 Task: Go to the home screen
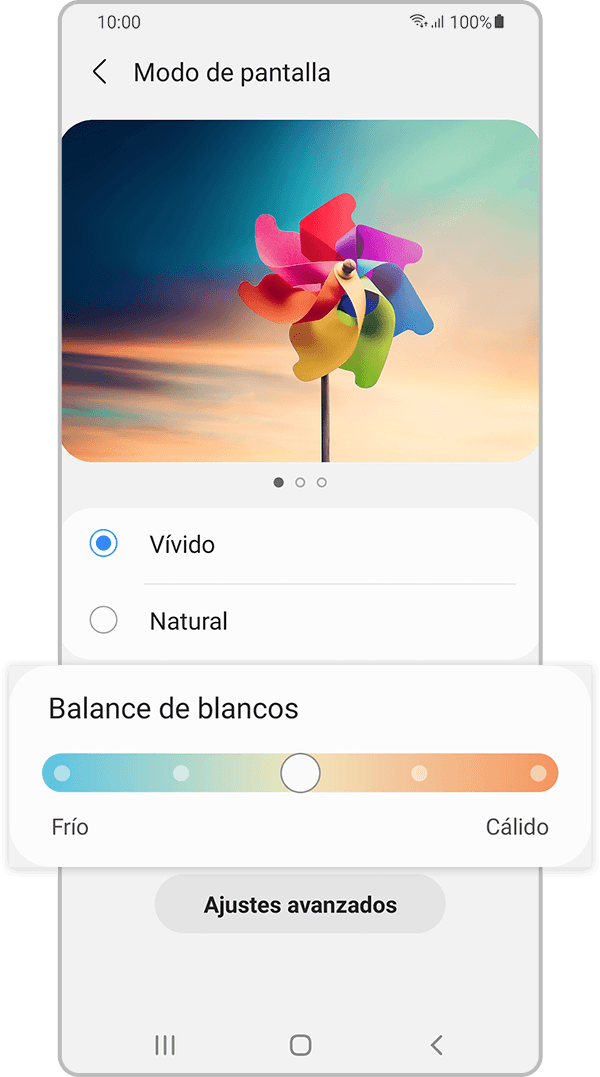[x=300, y=1045]
